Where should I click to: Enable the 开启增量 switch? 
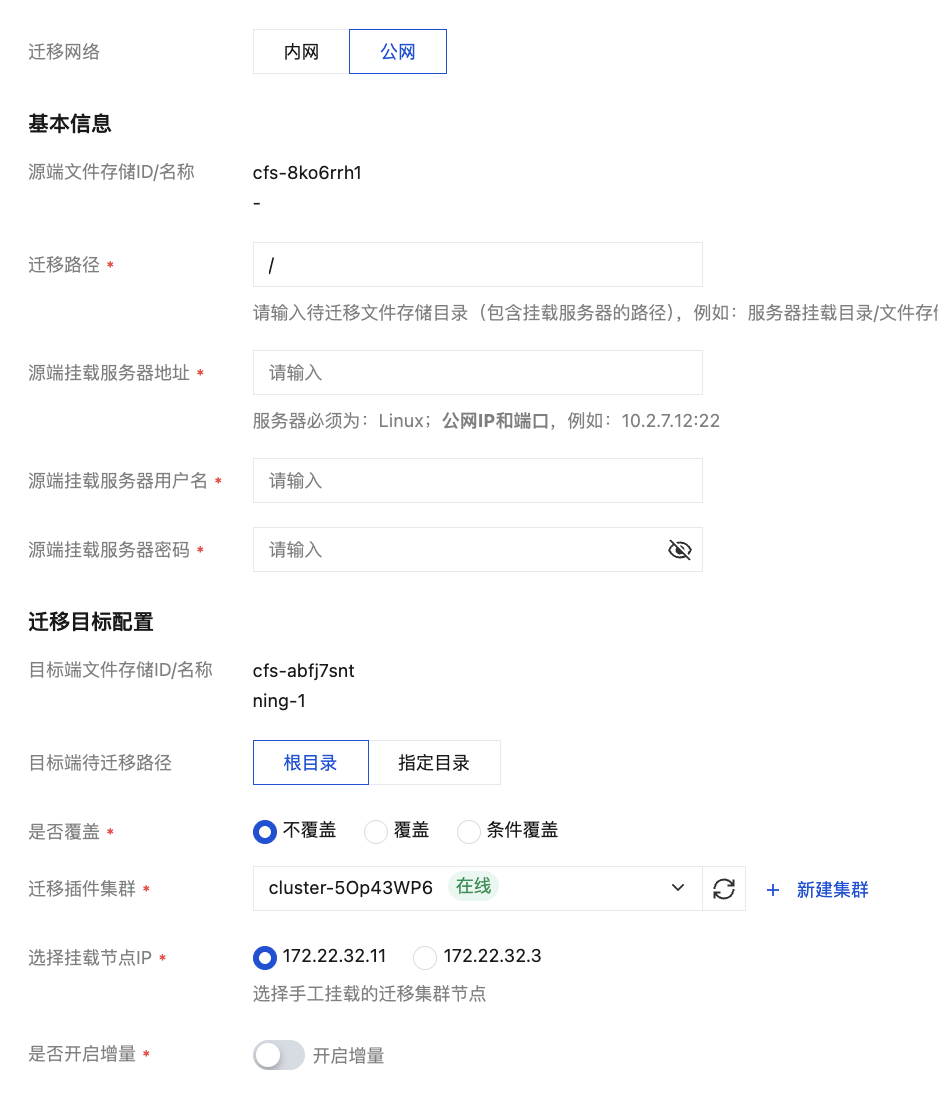[279, 1055]
